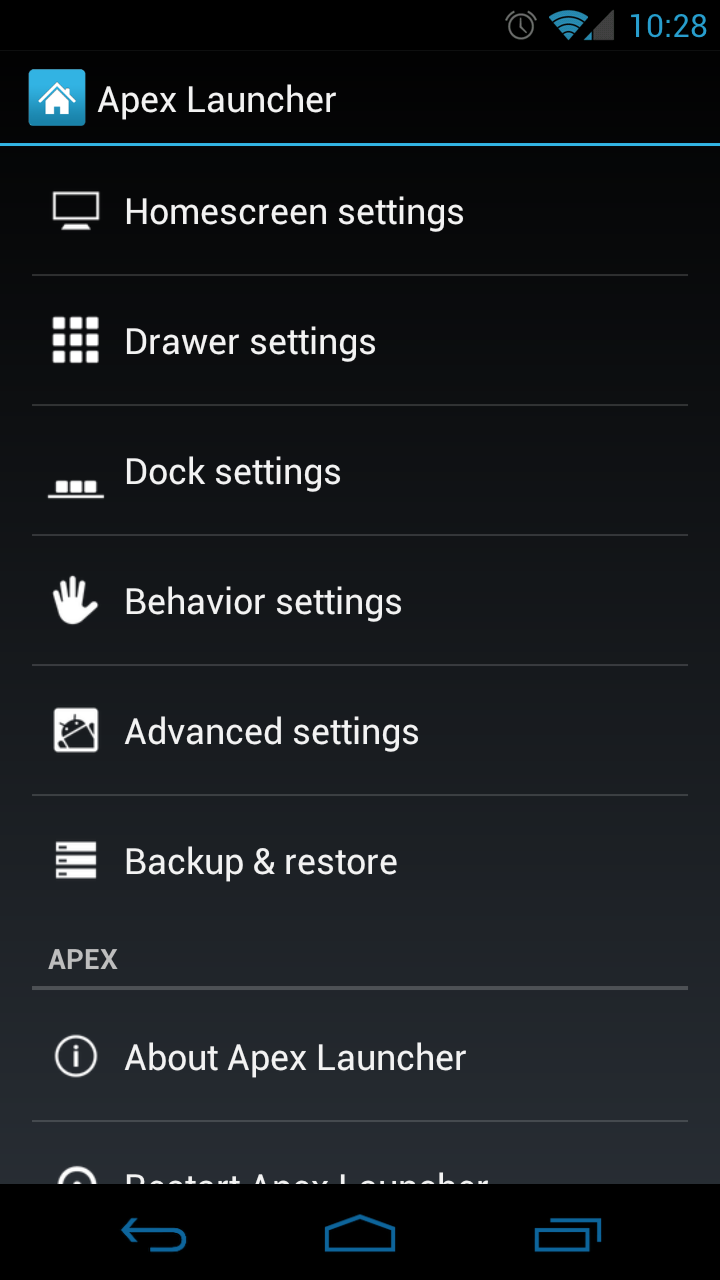Tap the system back button

(153, 1235)
